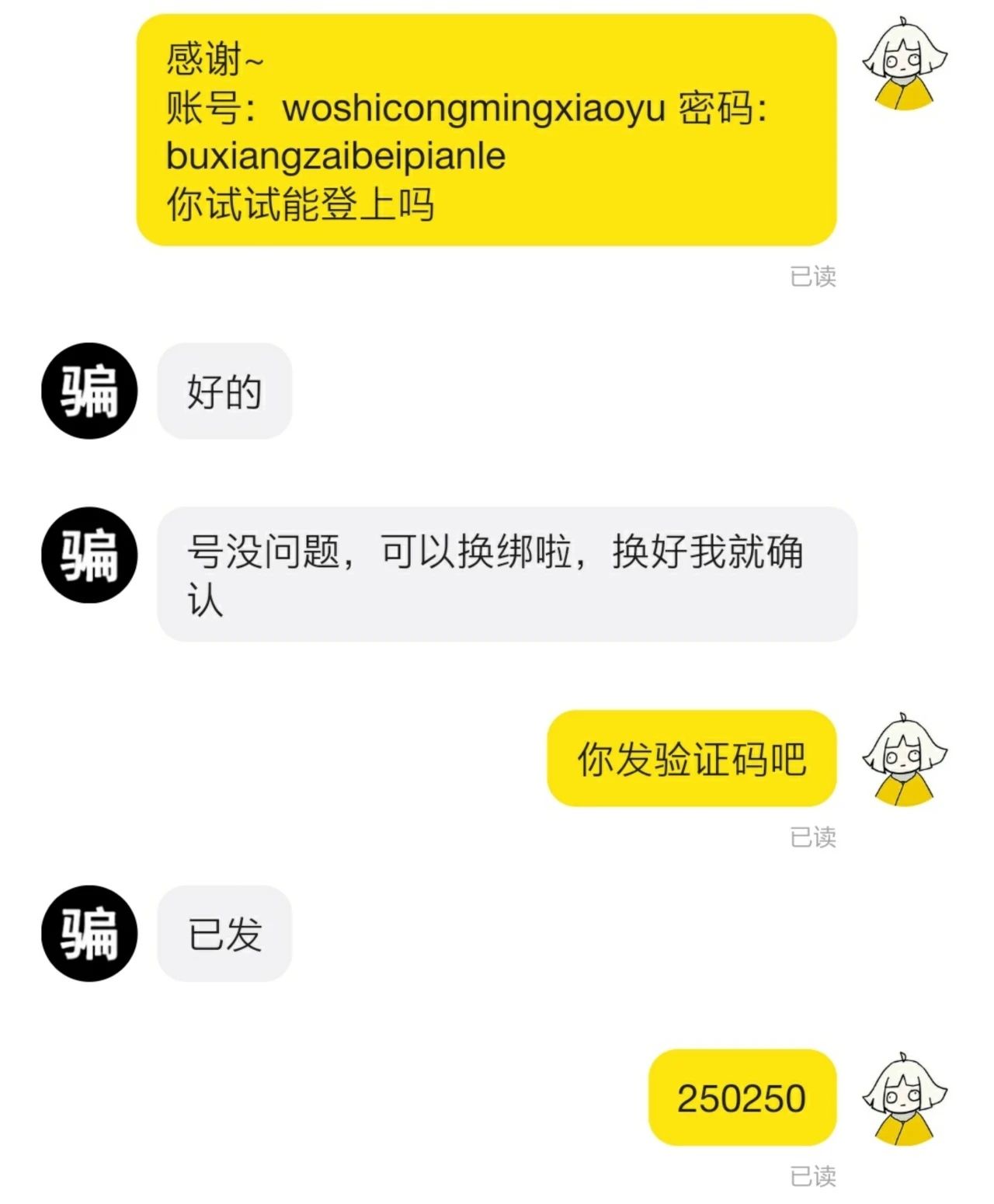Tap the girl avatar beside the 你发验证码吧 message
Image resolution: width=994 pixels, height=1204 pixels.
[905, 758]
